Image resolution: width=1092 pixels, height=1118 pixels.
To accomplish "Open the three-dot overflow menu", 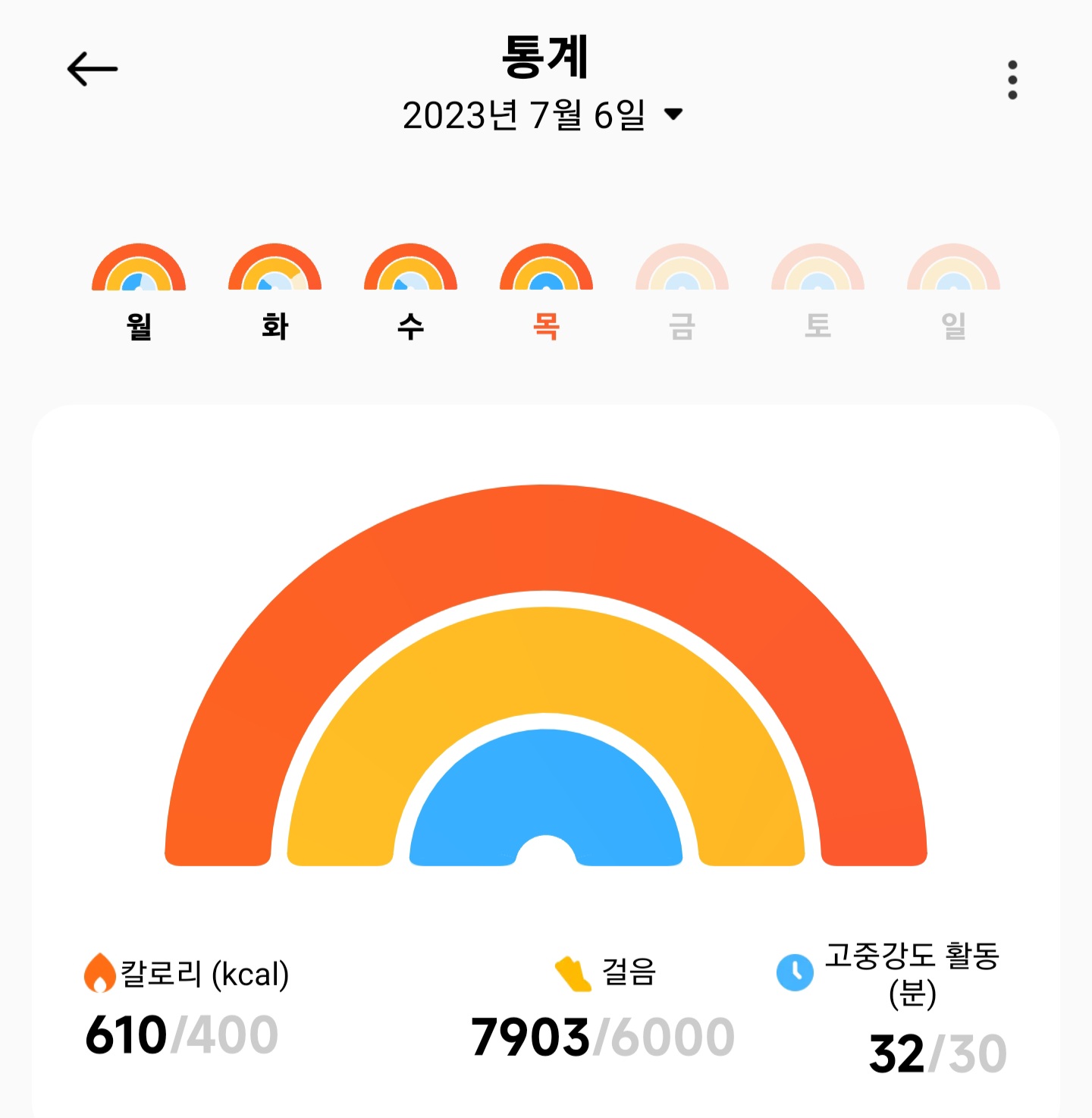I will (x=1012, y=80).
